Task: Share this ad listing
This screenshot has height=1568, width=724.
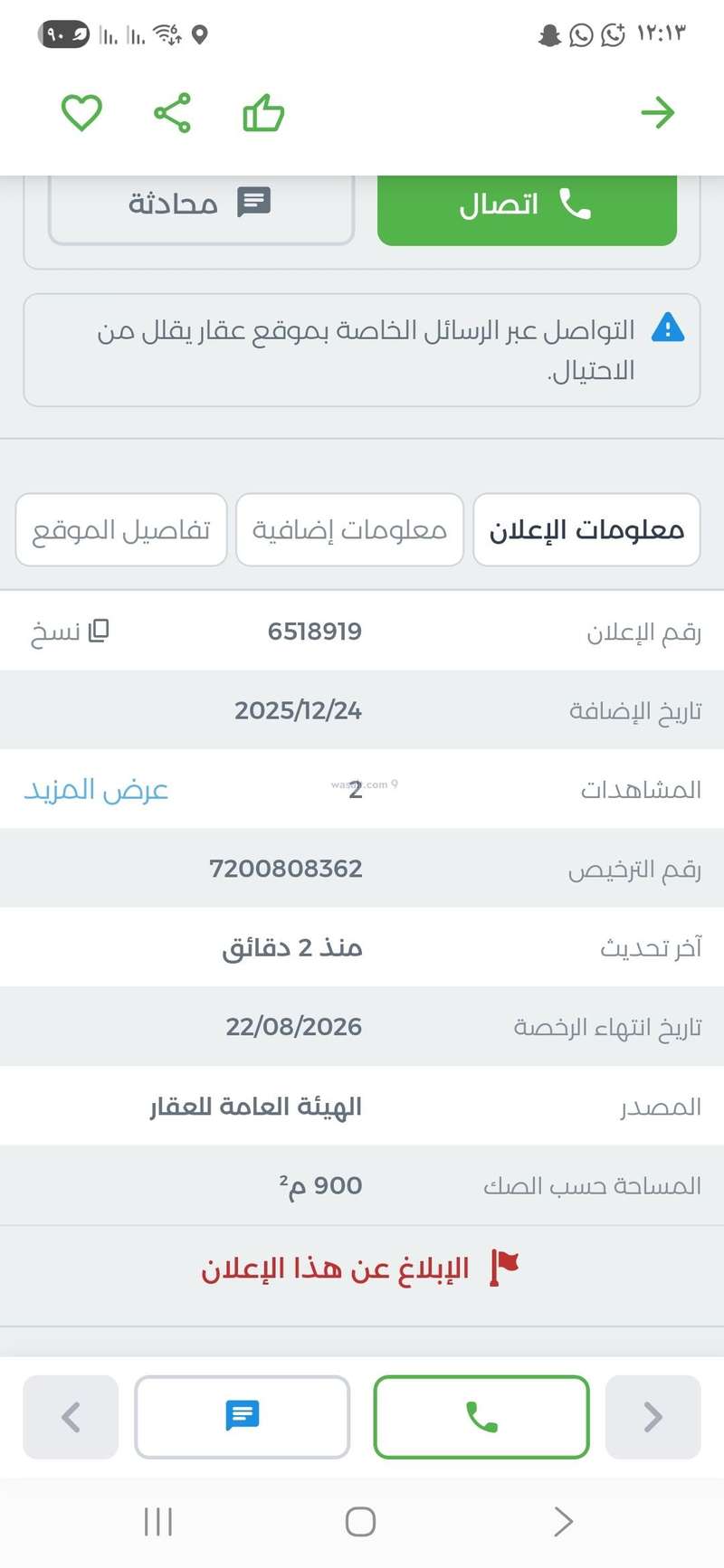Action: tap(172, 113)
